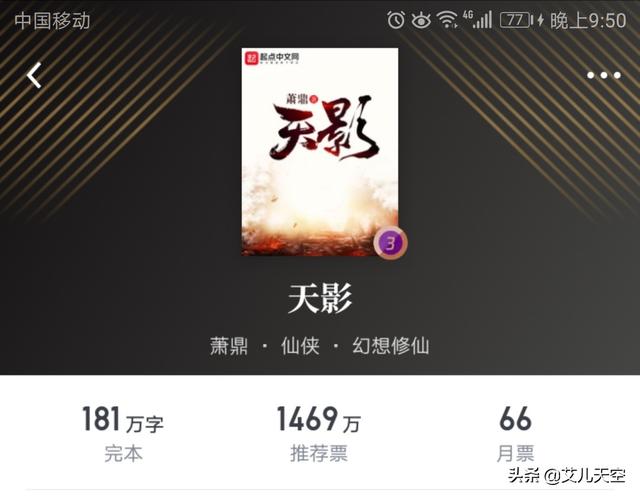Go back using the top-left arrow
Viewport: 640px width, 498px height.
(x=35, y=75)
